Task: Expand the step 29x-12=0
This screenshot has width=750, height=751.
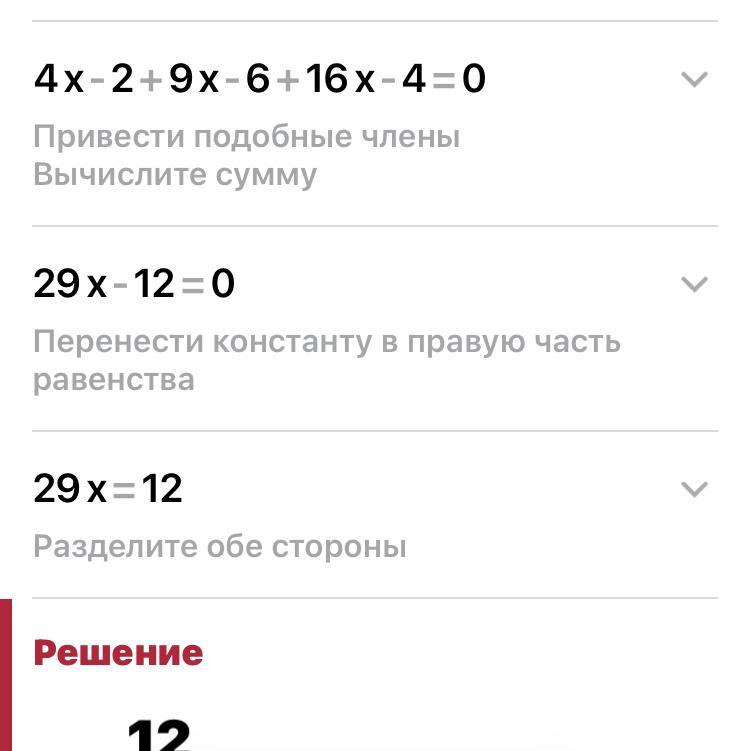Action: point(694,284)
